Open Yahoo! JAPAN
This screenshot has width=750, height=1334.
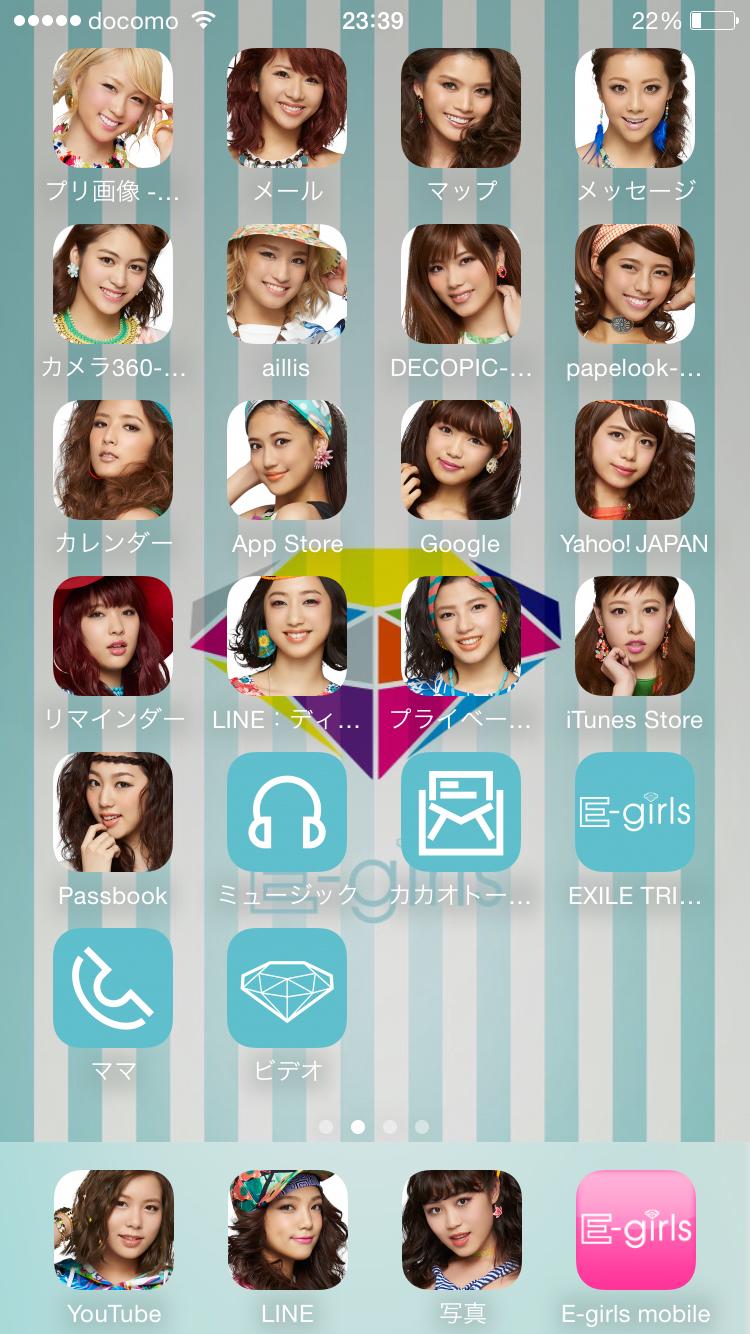click(x=635, y=460)
